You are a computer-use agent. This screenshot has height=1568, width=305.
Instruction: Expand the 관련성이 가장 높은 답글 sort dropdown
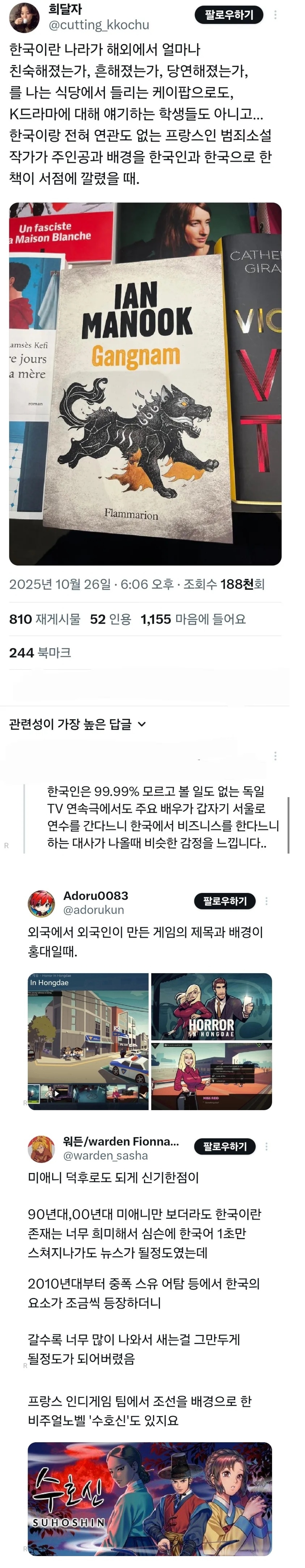click(78, 724)
